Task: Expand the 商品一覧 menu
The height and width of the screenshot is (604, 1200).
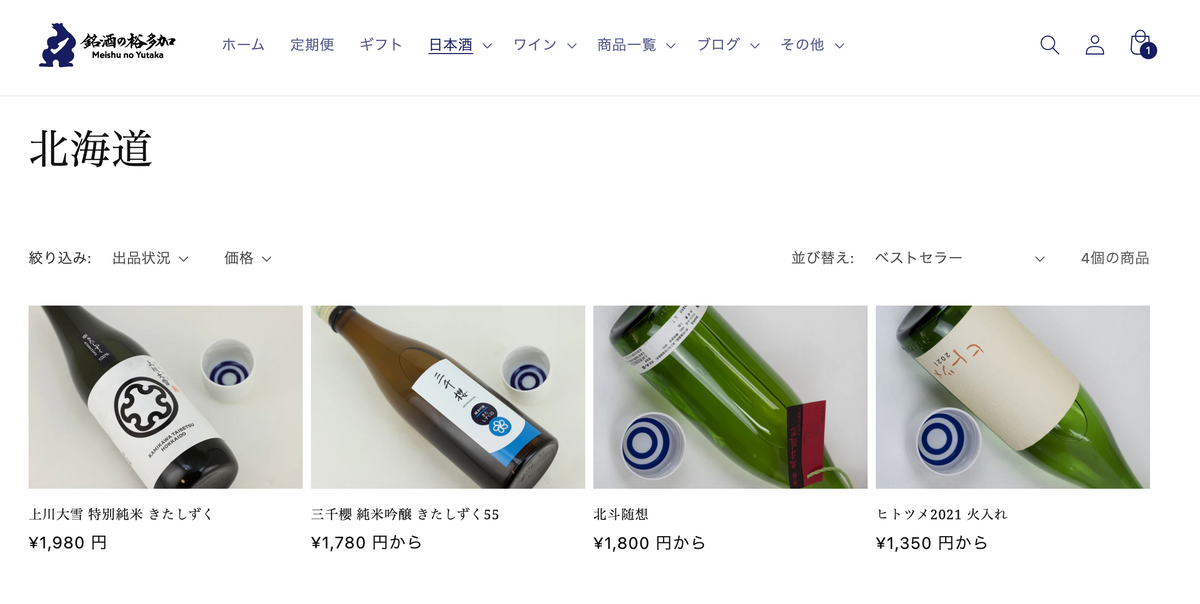Action: [x=636, y=45]
